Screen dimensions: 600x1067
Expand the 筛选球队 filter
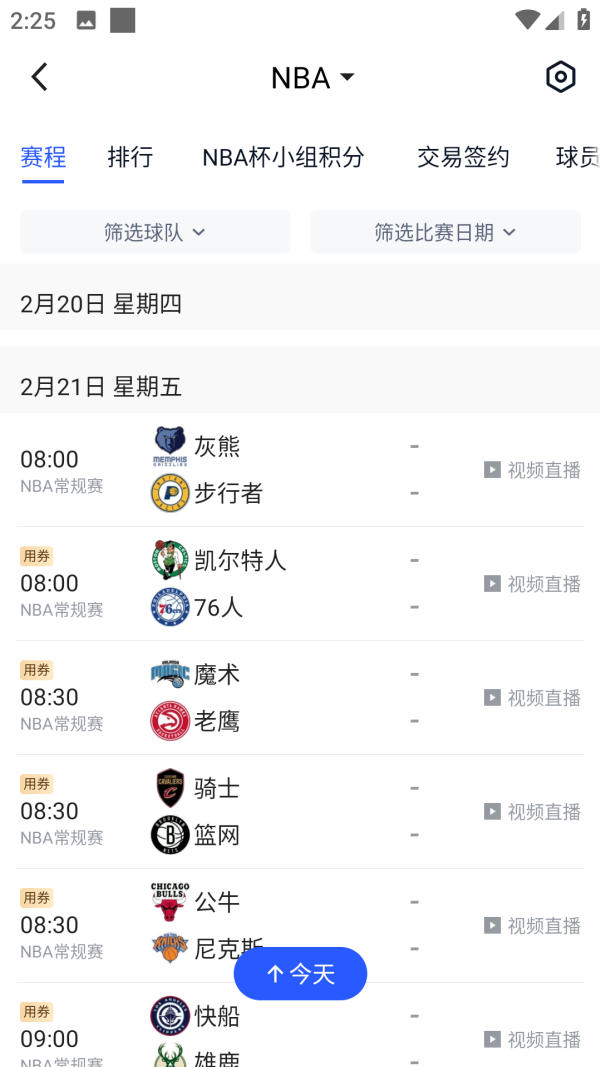coord(155,232)
